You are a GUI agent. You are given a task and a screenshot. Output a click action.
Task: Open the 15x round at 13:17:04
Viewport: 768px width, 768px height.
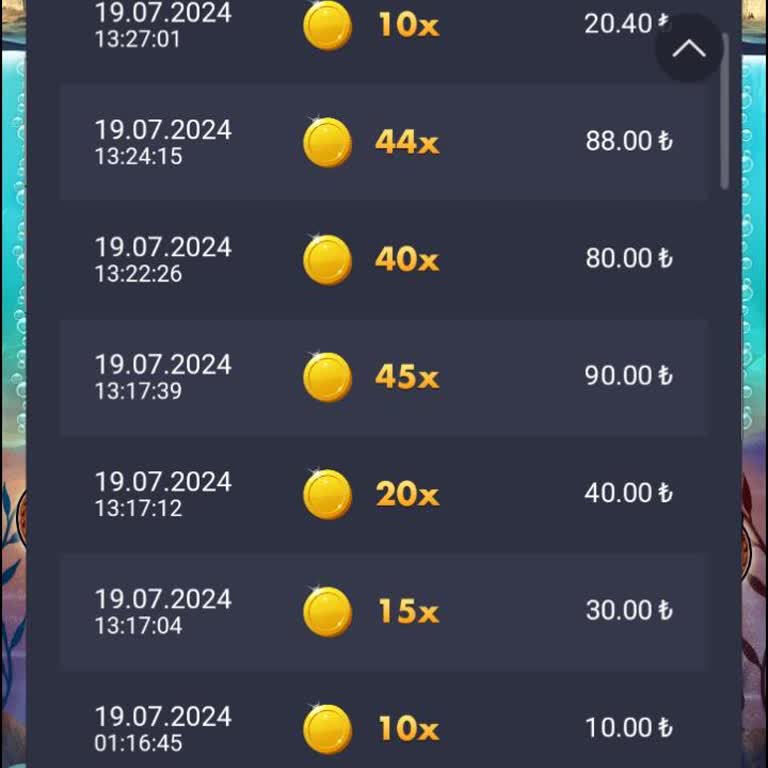(383, 611)
